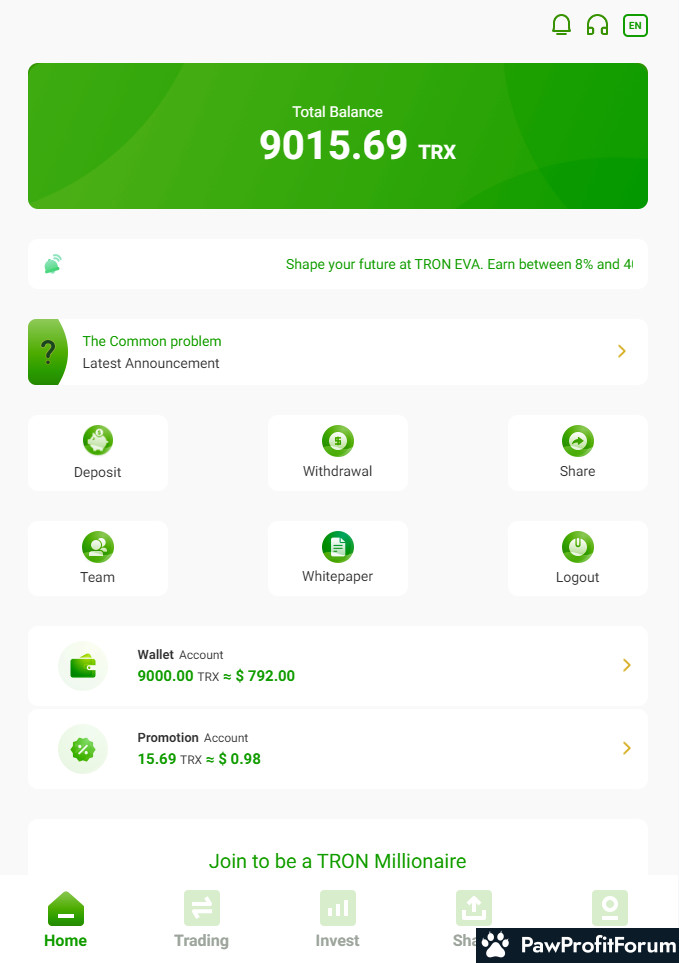Image resolution: width=679 pixels, height=963 pixels.
Task: Open the Wallet Account details
Action: (337, 666)
